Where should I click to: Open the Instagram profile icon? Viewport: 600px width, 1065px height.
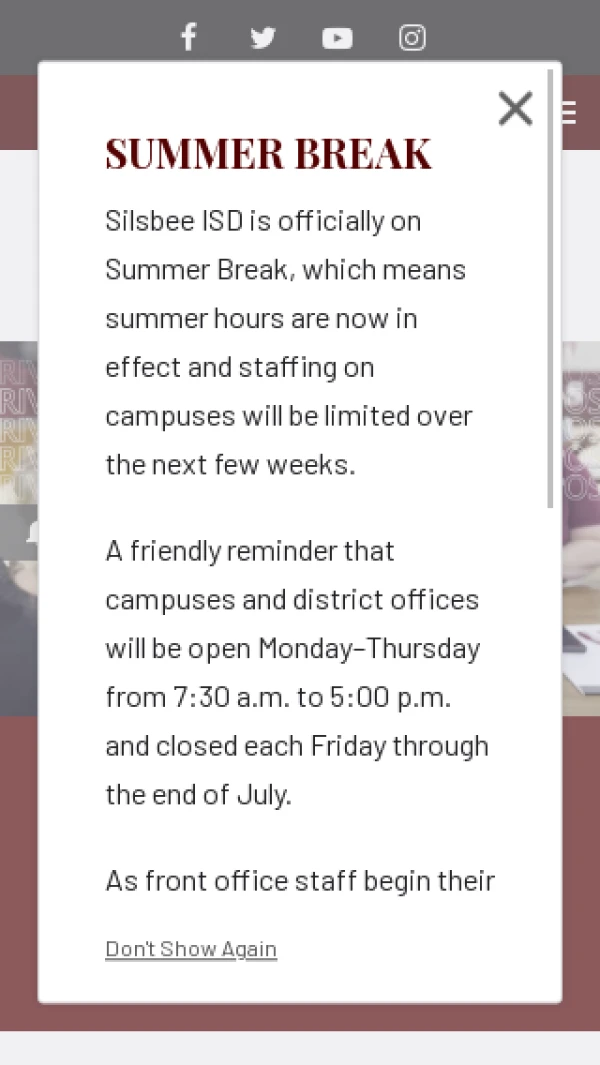click(x=412, y=37)
